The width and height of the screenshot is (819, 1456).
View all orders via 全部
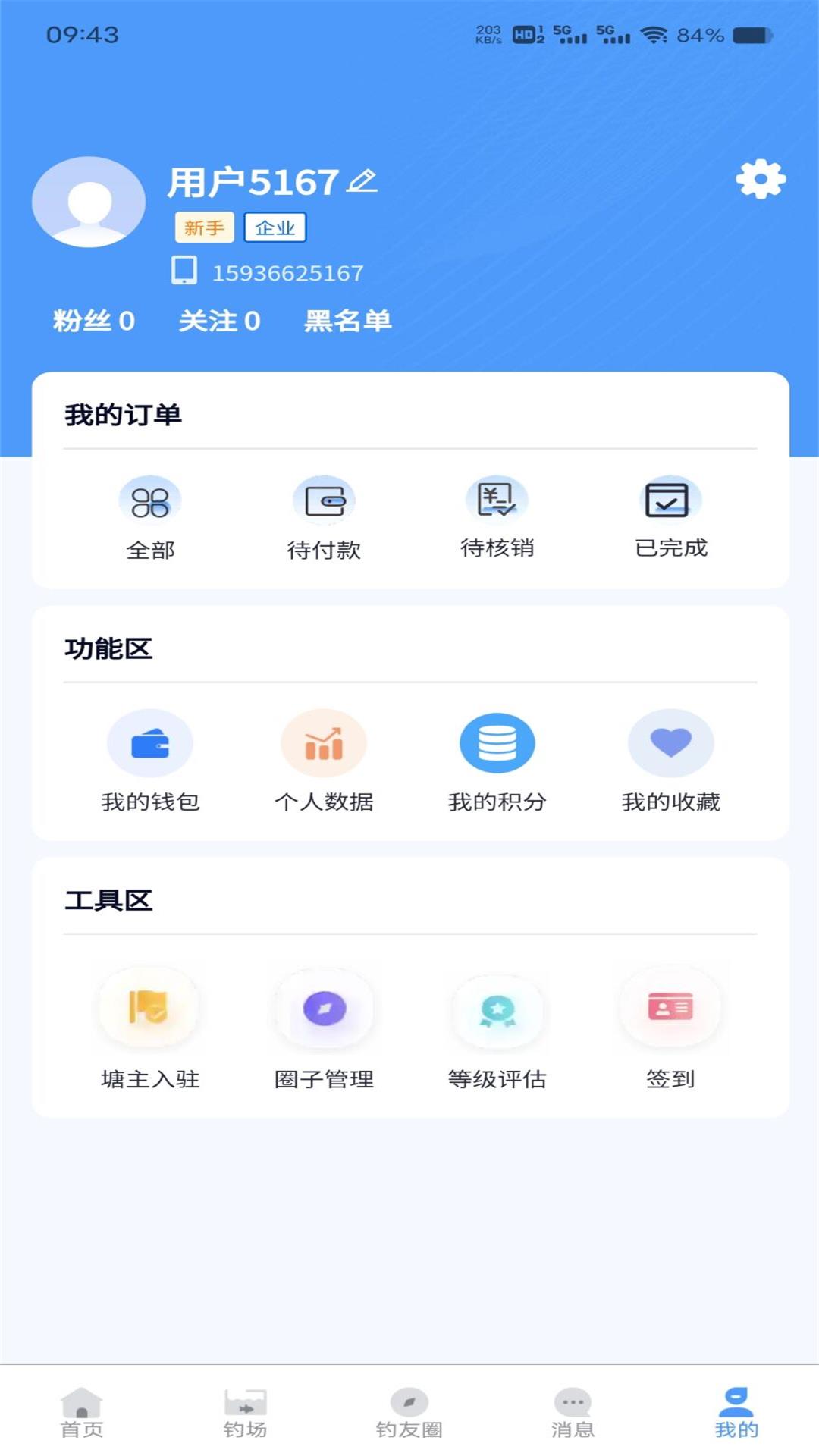(150, 516)
